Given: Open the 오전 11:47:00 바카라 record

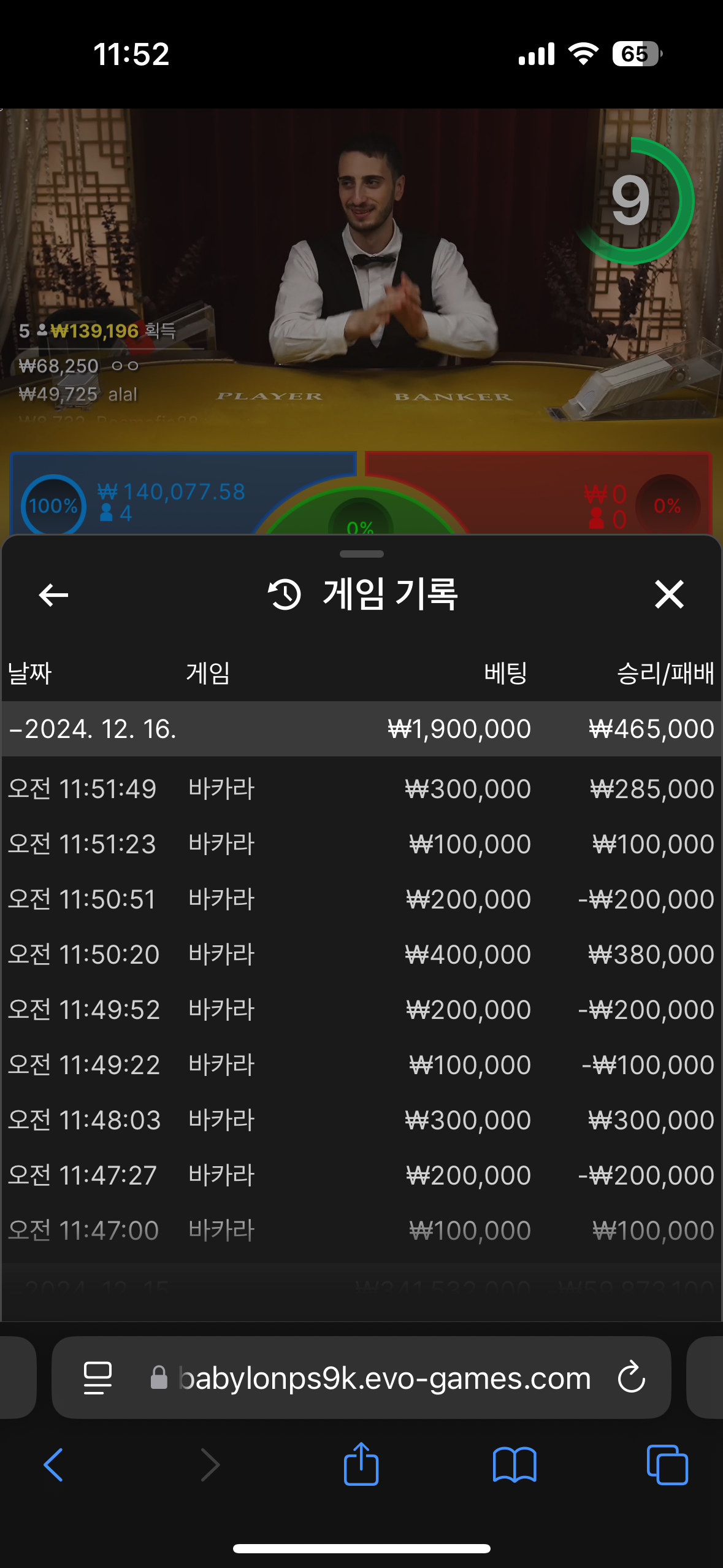Looking at the screenshot, I should coord(361,1230).
